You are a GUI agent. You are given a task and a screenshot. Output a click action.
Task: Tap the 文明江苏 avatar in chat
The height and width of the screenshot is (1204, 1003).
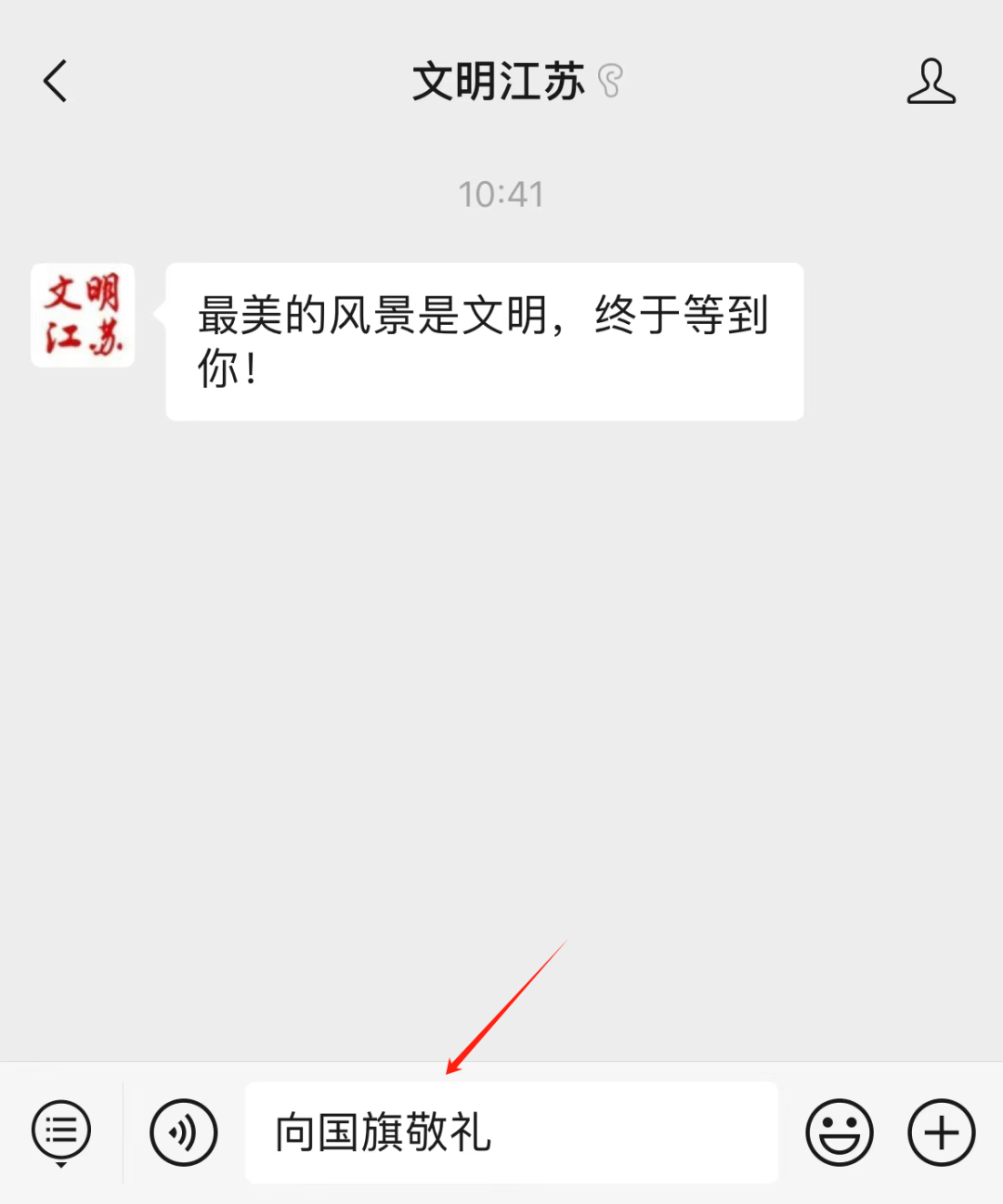83,316
